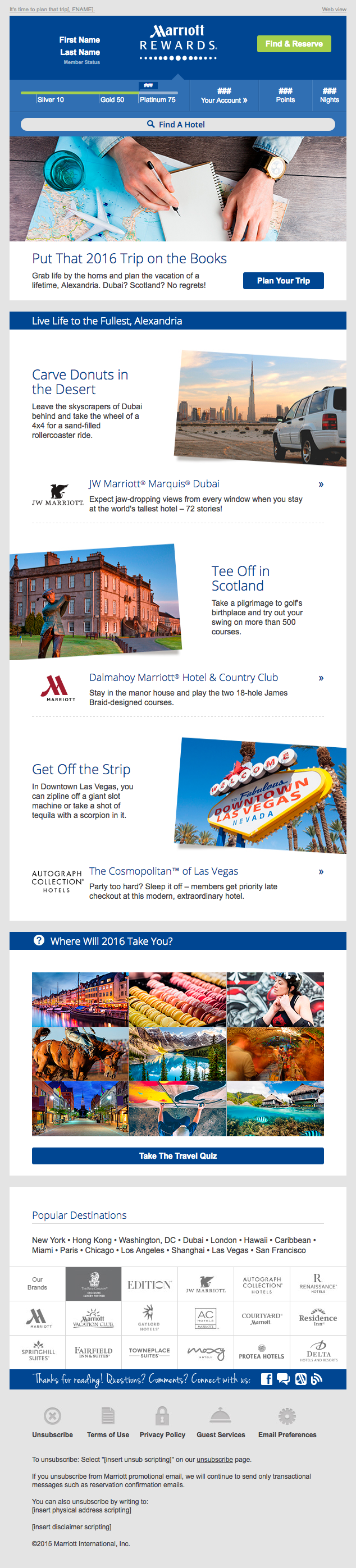356x1568 pixels.
Task: Open The Cosmopolitan of Las Vegas link
Action: (163, 871)
